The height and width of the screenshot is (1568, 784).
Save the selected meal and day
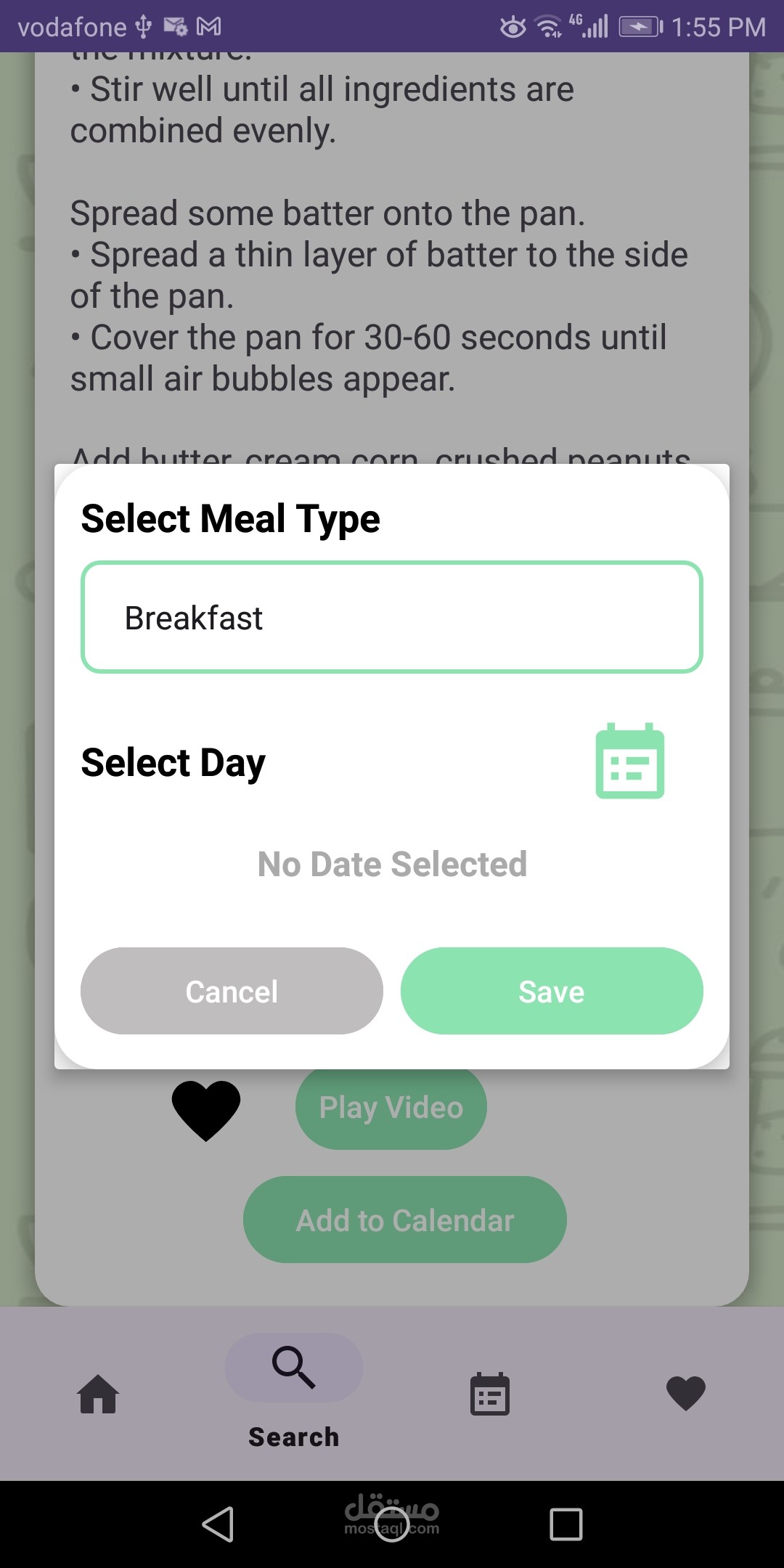tap(552, 991)
